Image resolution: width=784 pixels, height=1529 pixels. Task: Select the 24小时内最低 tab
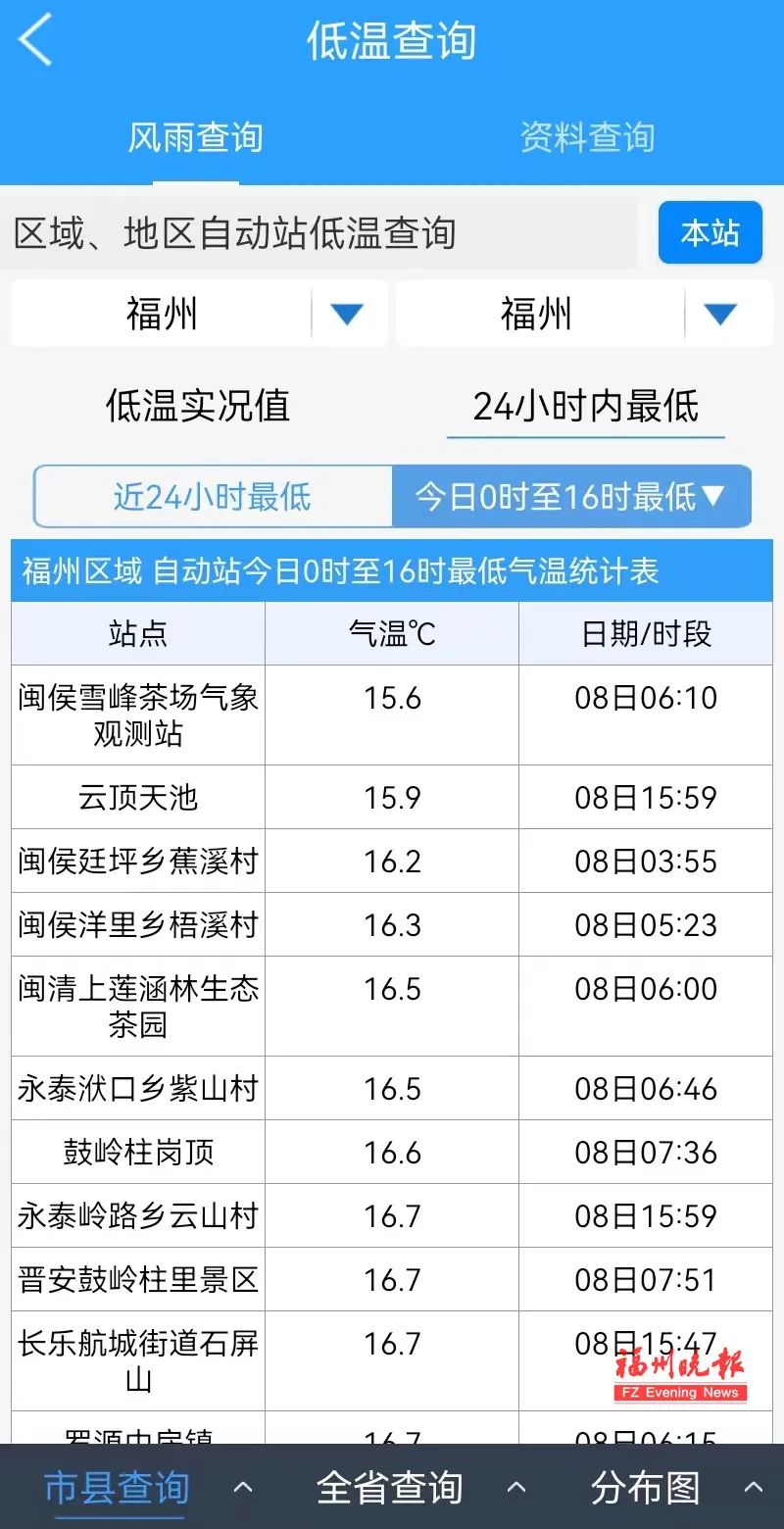point(585,406)
